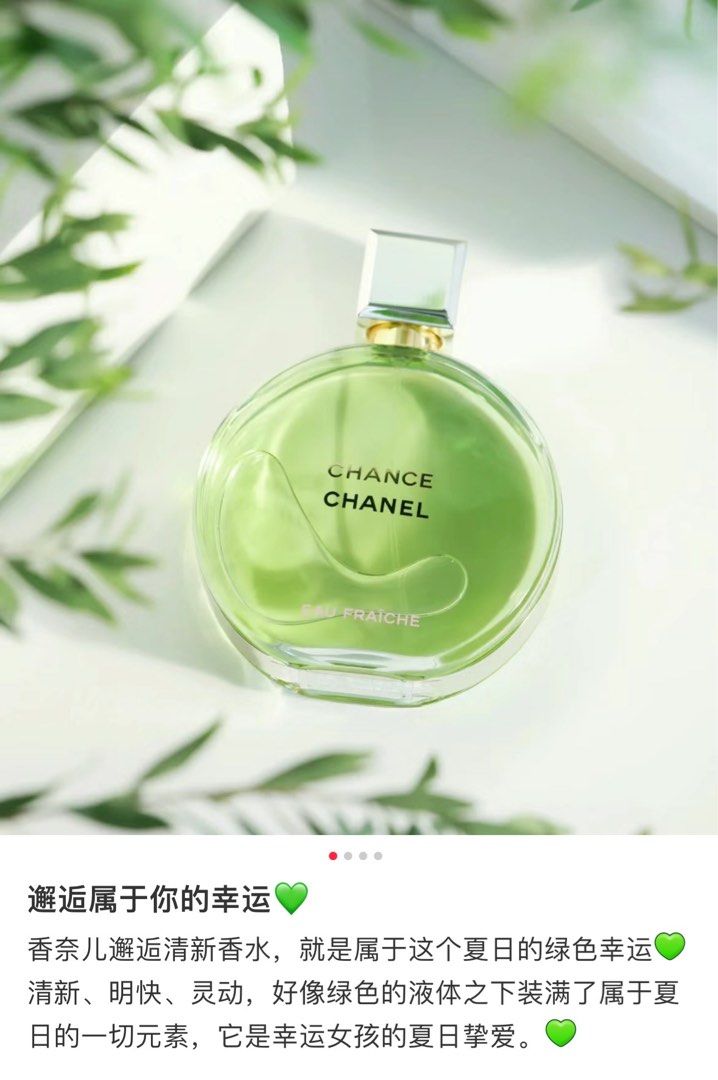Jump to the second photo indicator dot
Viewport: 718px width, 1080px height.
pos(348,856)
